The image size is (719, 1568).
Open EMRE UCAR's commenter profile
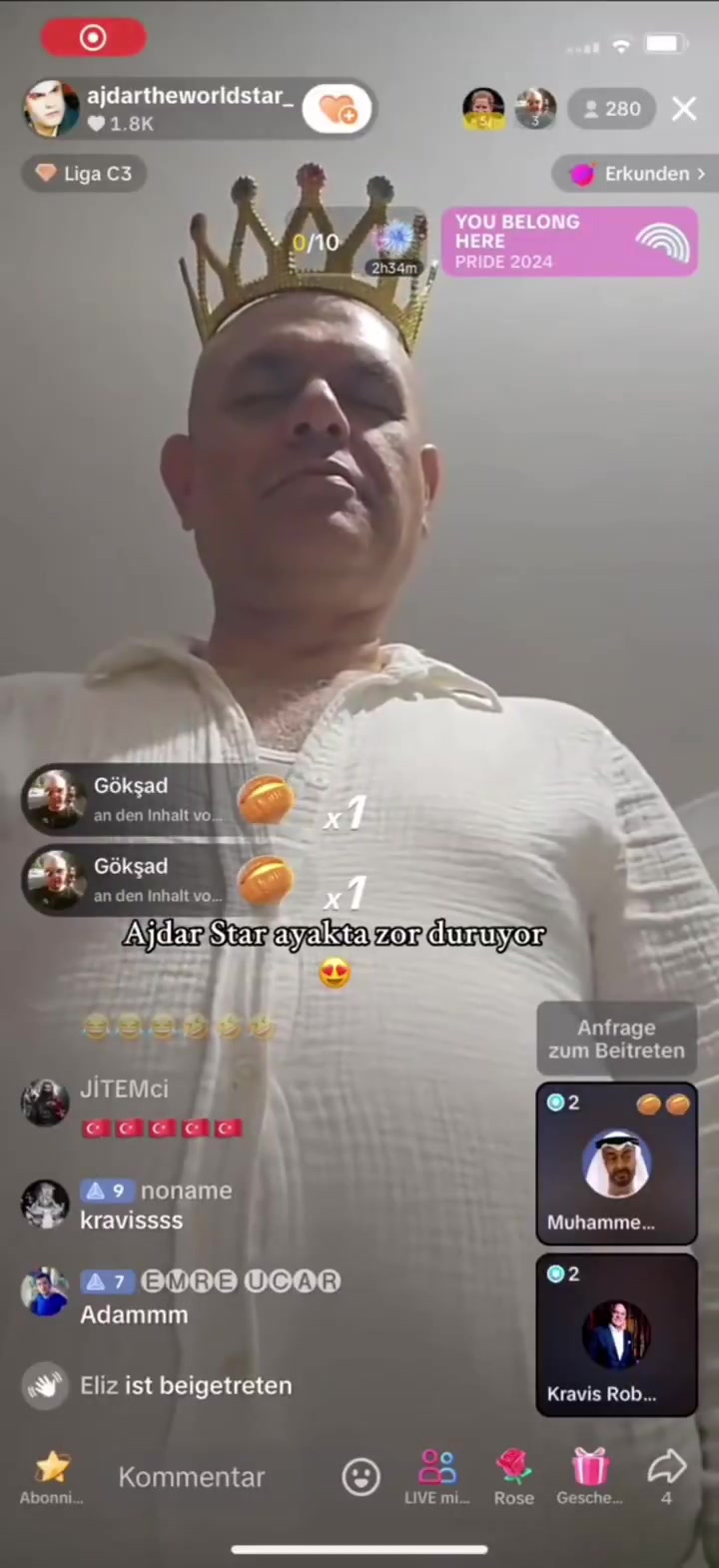click(45, 1292)
